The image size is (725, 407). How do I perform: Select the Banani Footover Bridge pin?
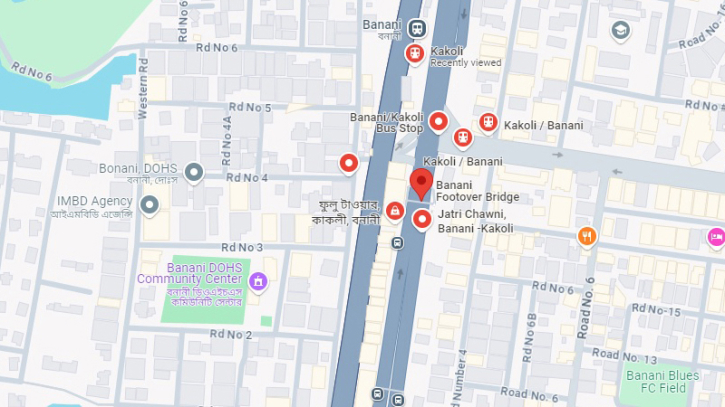tap(421, 182)
